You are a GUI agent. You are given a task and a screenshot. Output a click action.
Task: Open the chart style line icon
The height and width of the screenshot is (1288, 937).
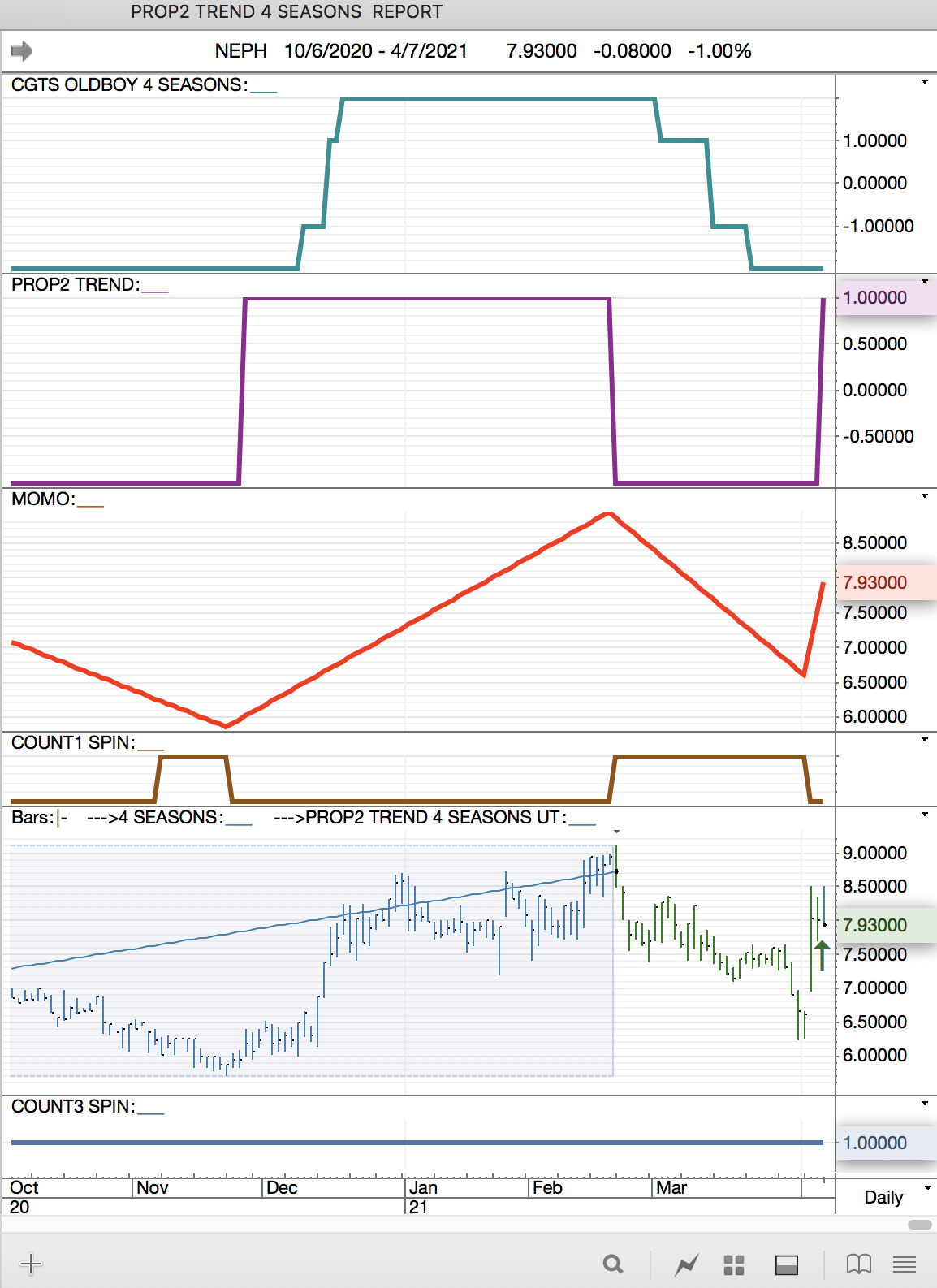coord(687,1264)
